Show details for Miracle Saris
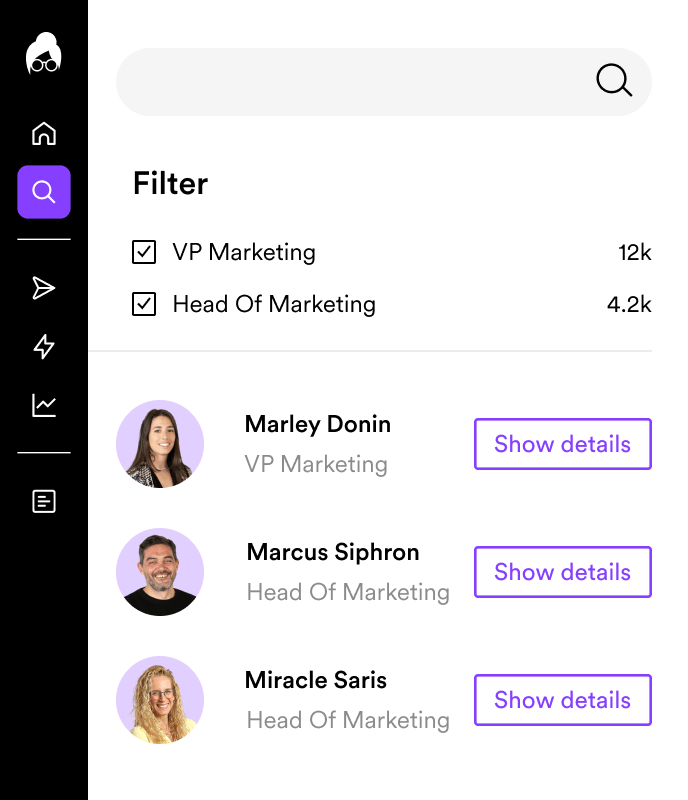This screenshot has width=688, height=800. coord(562,700)
